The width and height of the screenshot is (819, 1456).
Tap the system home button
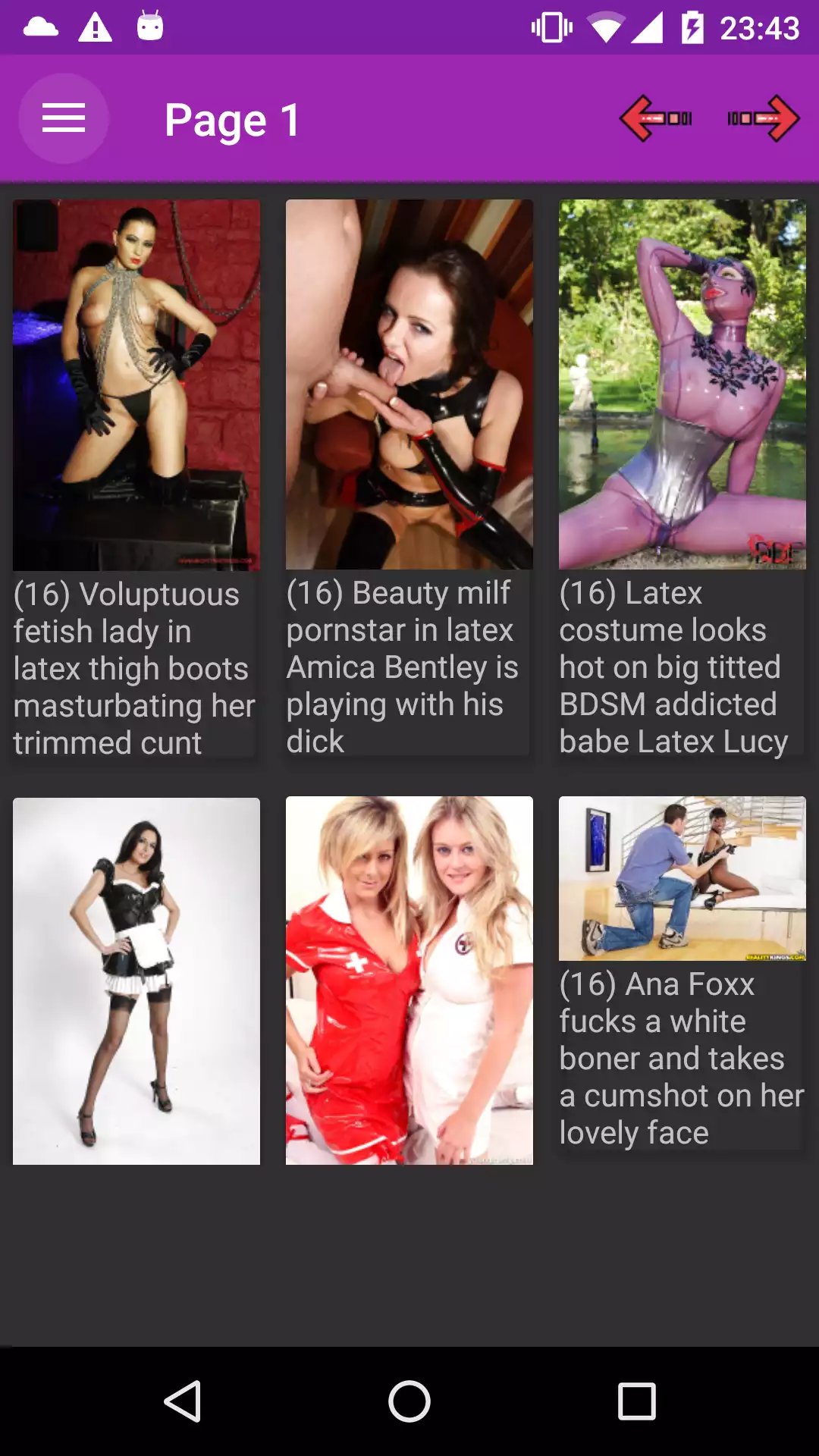point(409,1401)
